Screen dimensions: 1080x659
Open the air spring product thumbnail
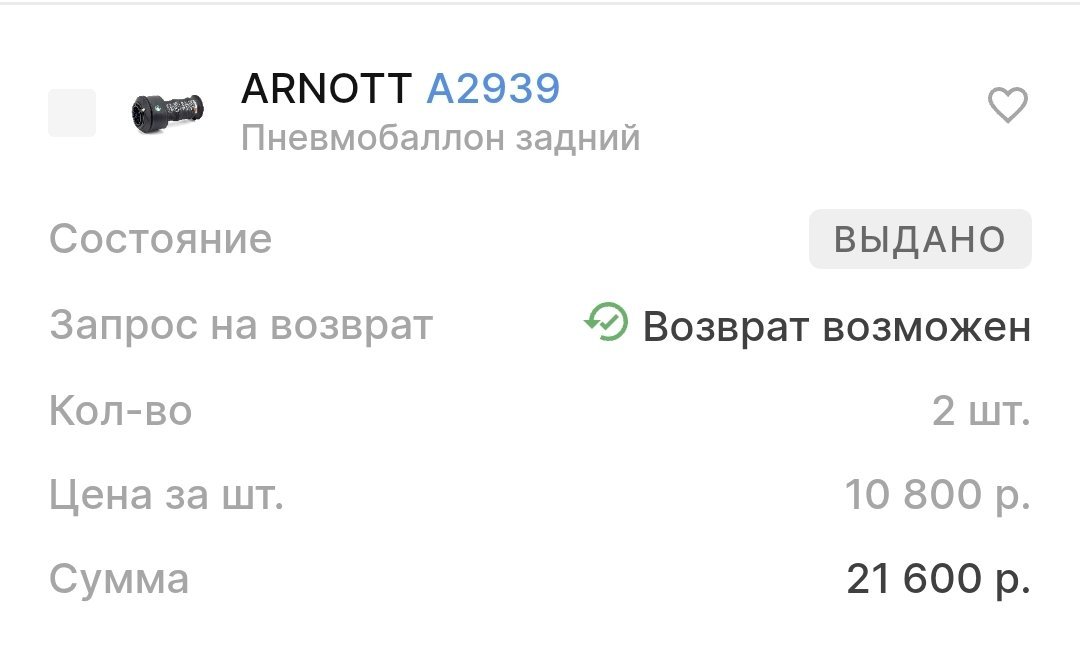167,112
